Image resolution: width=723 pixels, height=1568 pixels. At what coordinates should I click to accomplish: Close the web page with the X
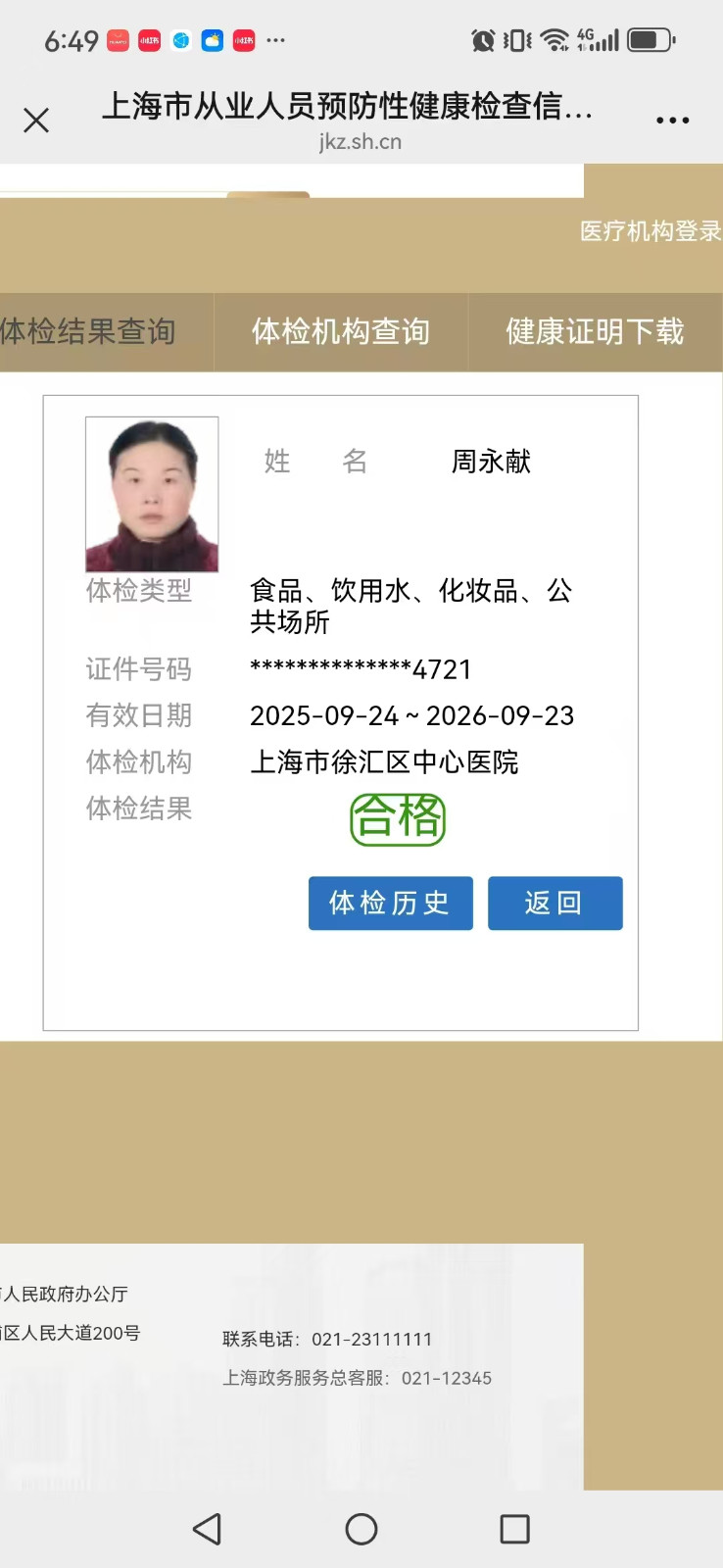point(36,121)
